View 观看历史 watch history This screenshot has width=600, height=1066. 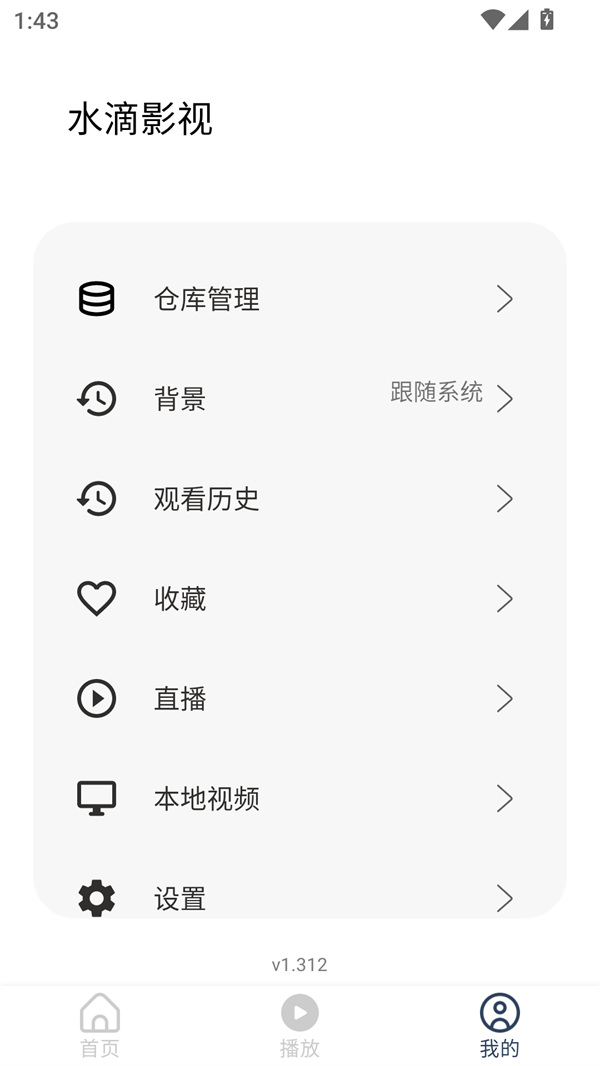pos(300,499)
